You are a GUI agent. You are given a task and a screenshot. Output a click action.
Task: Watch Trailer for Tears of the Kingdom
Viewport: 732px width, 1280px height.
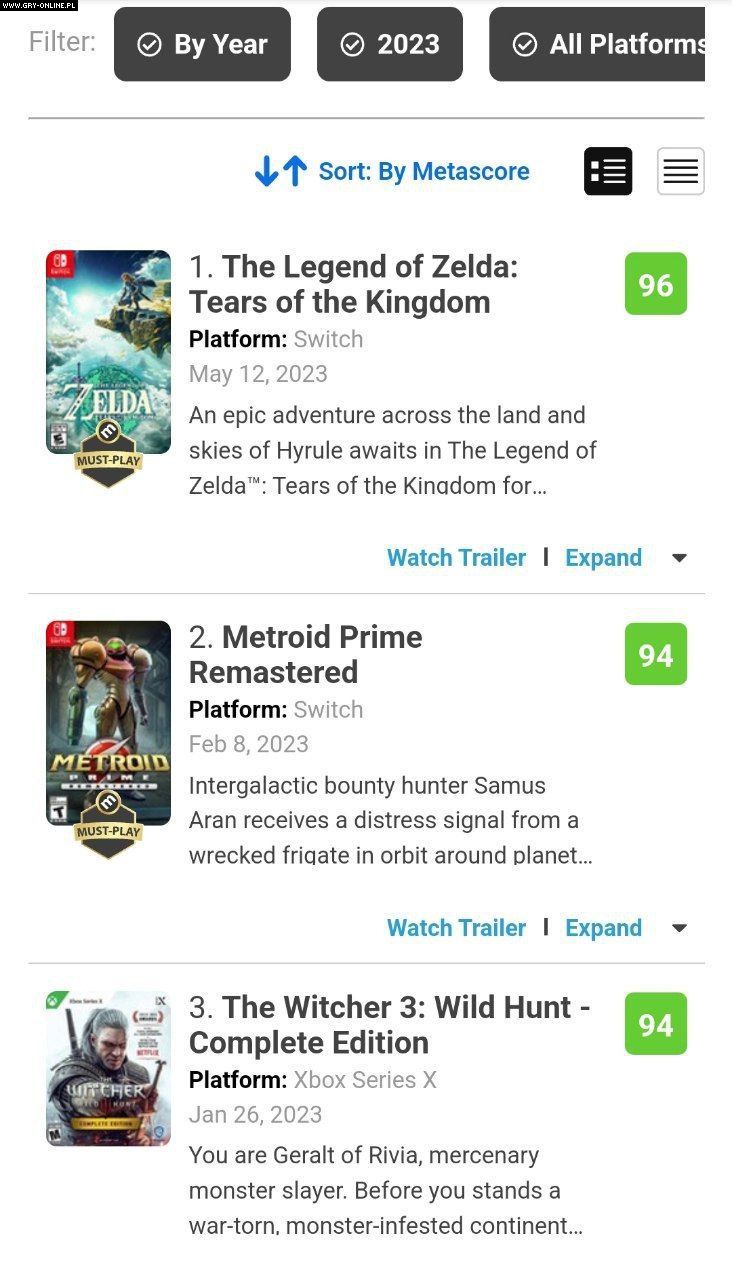click(x=456, y=557)
